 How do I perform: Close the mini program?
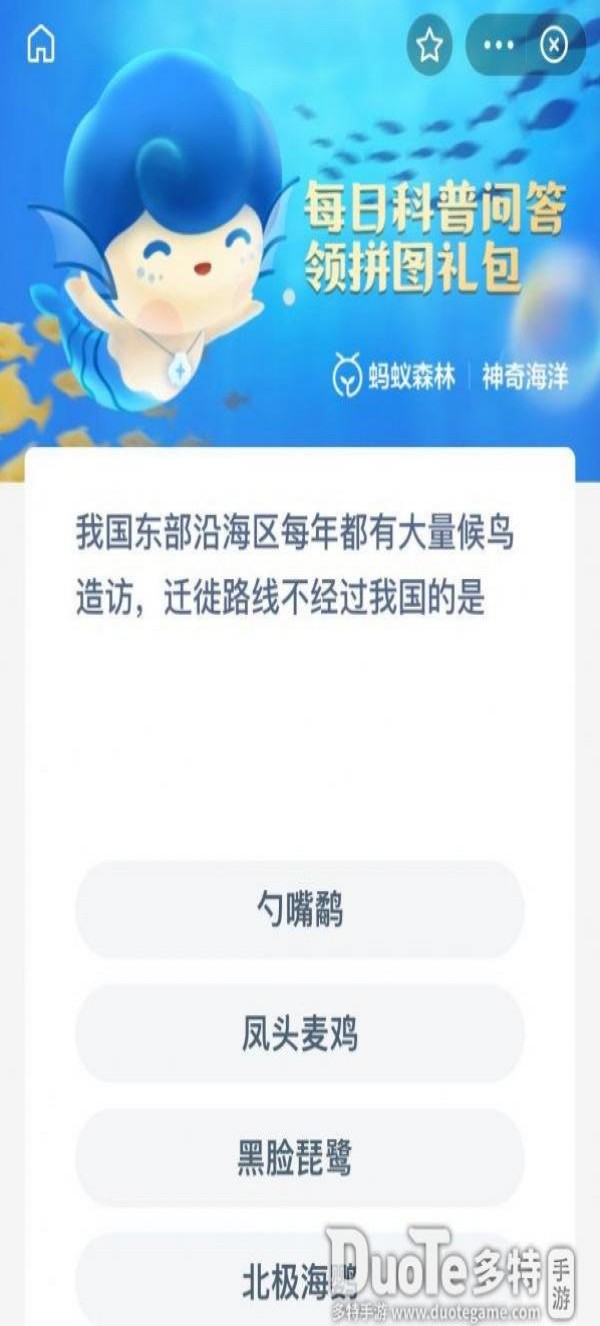pos(553,46)
